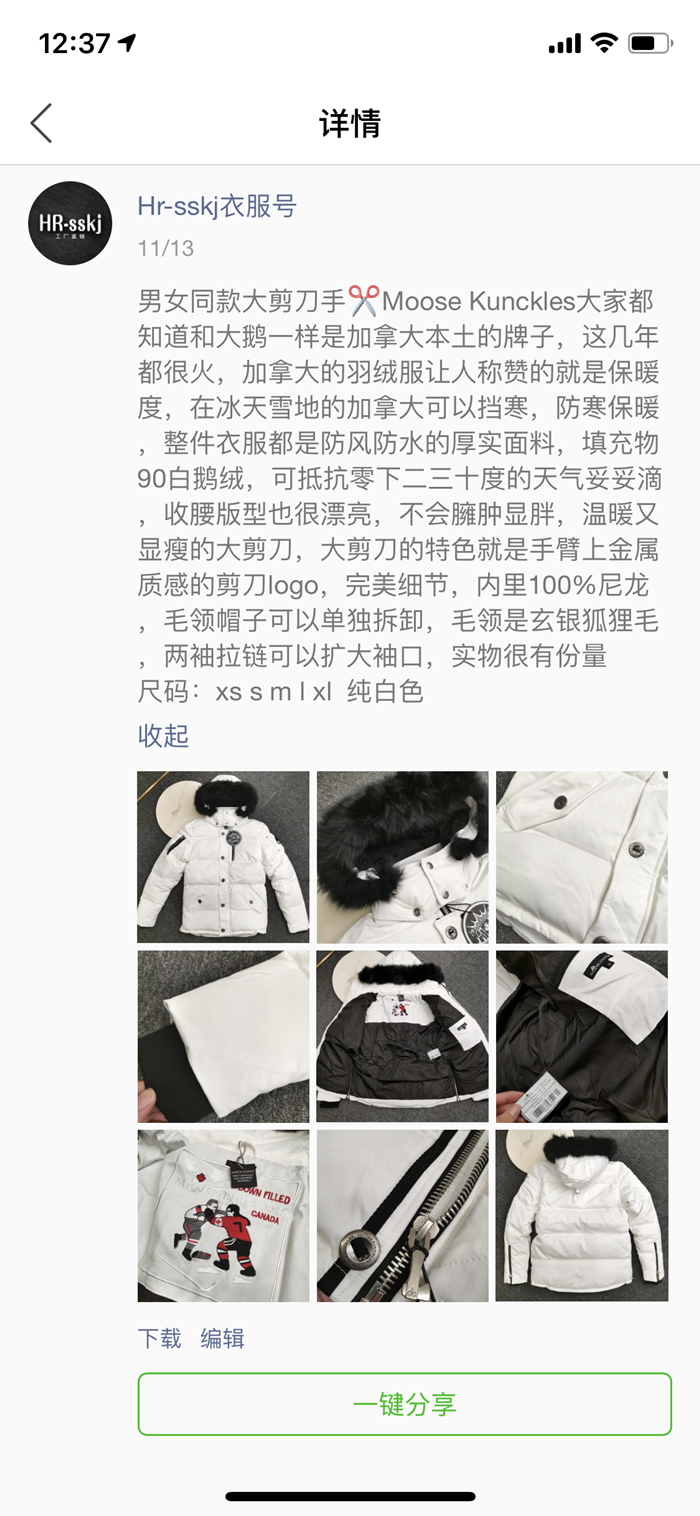Screen dimensions: 700x1516
Task: Open the photo of the sleeve with black cuff
Action: coord(223,1036)
